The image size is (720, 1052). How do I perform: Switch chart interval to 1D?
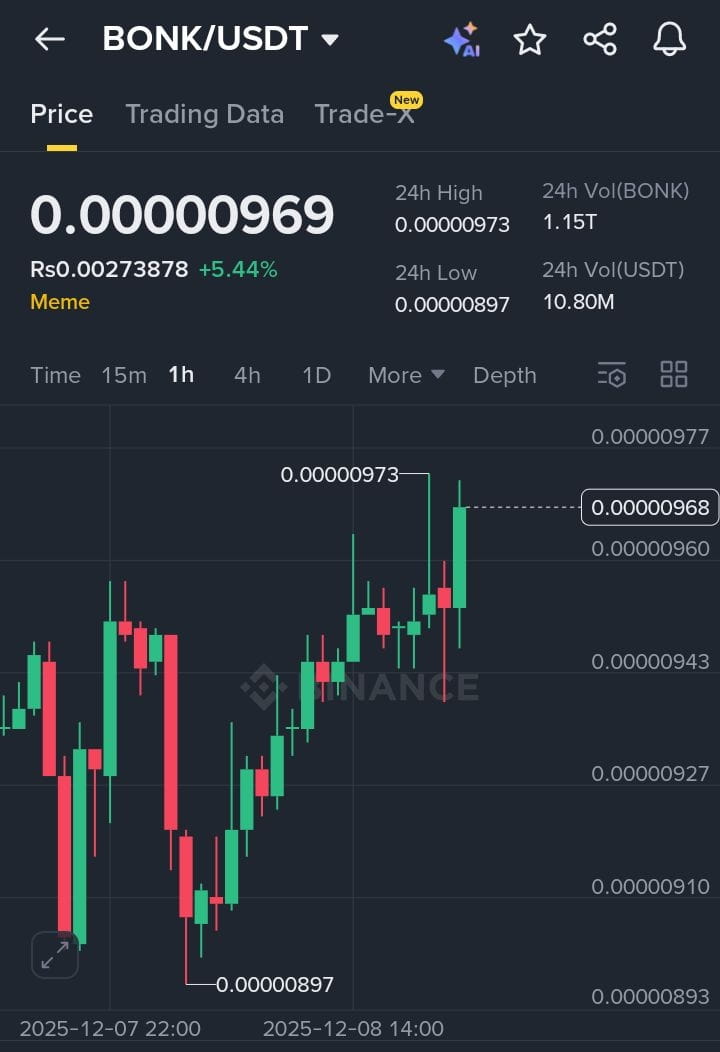(x=317, y=375)
